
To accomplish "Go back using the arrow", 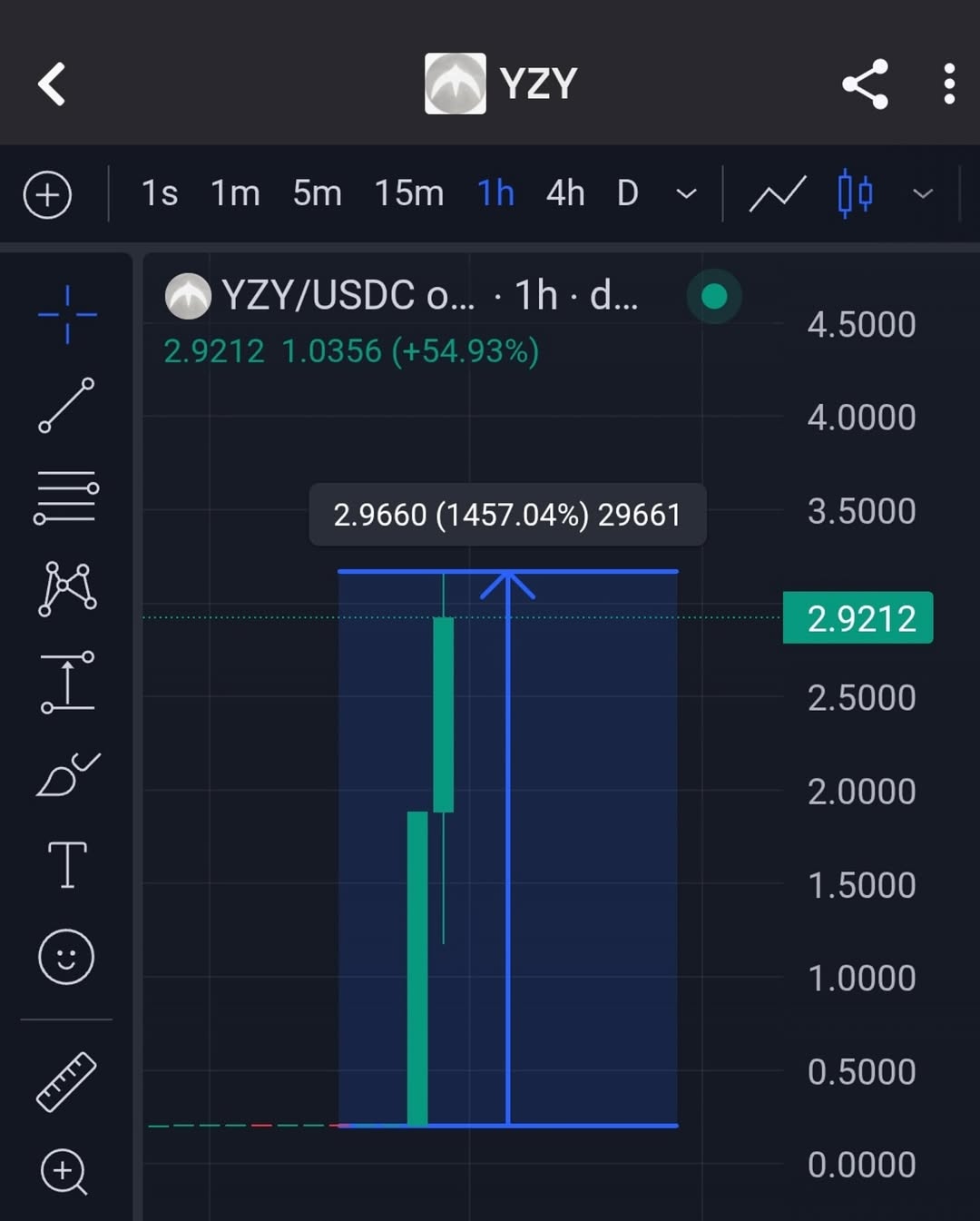I will point(53,84).
